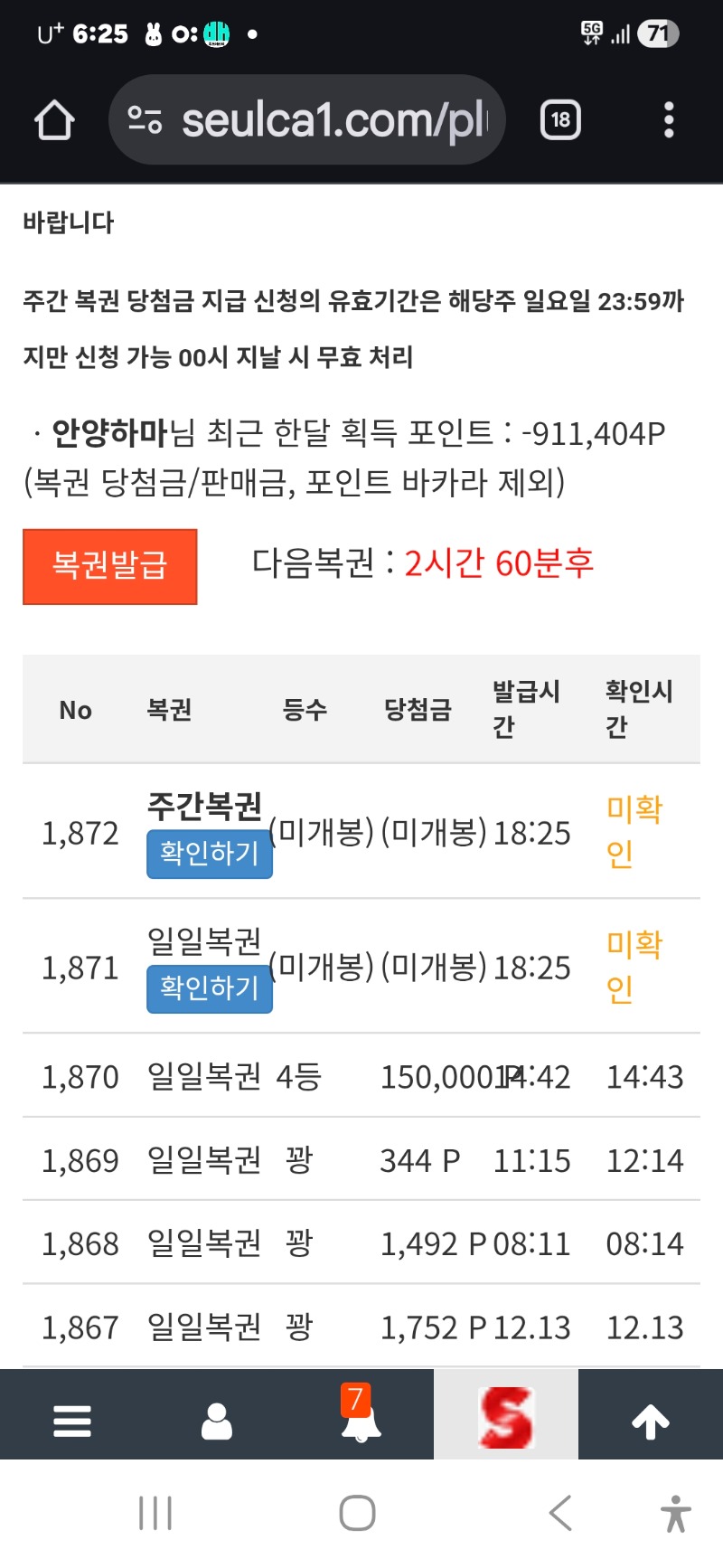Open recent apps from the navigation bar
723x1568 pixels.
click(x=155, y=1513)
